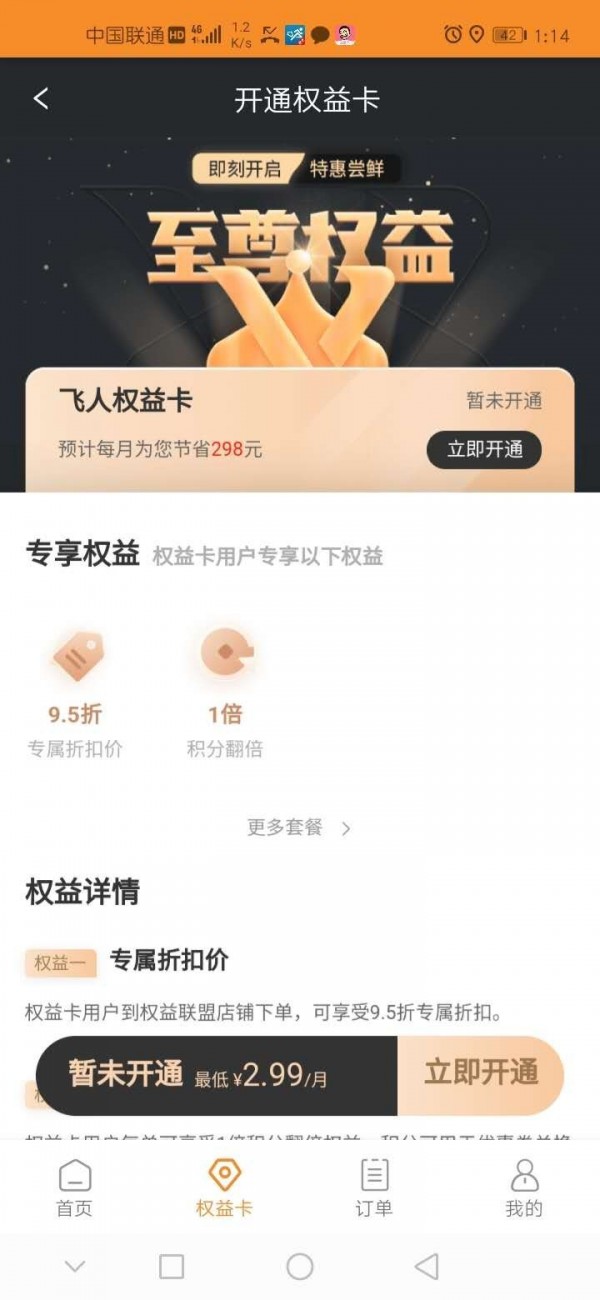
Task: Open 更多套餐 to see more plans
Action: click(299, 828)
